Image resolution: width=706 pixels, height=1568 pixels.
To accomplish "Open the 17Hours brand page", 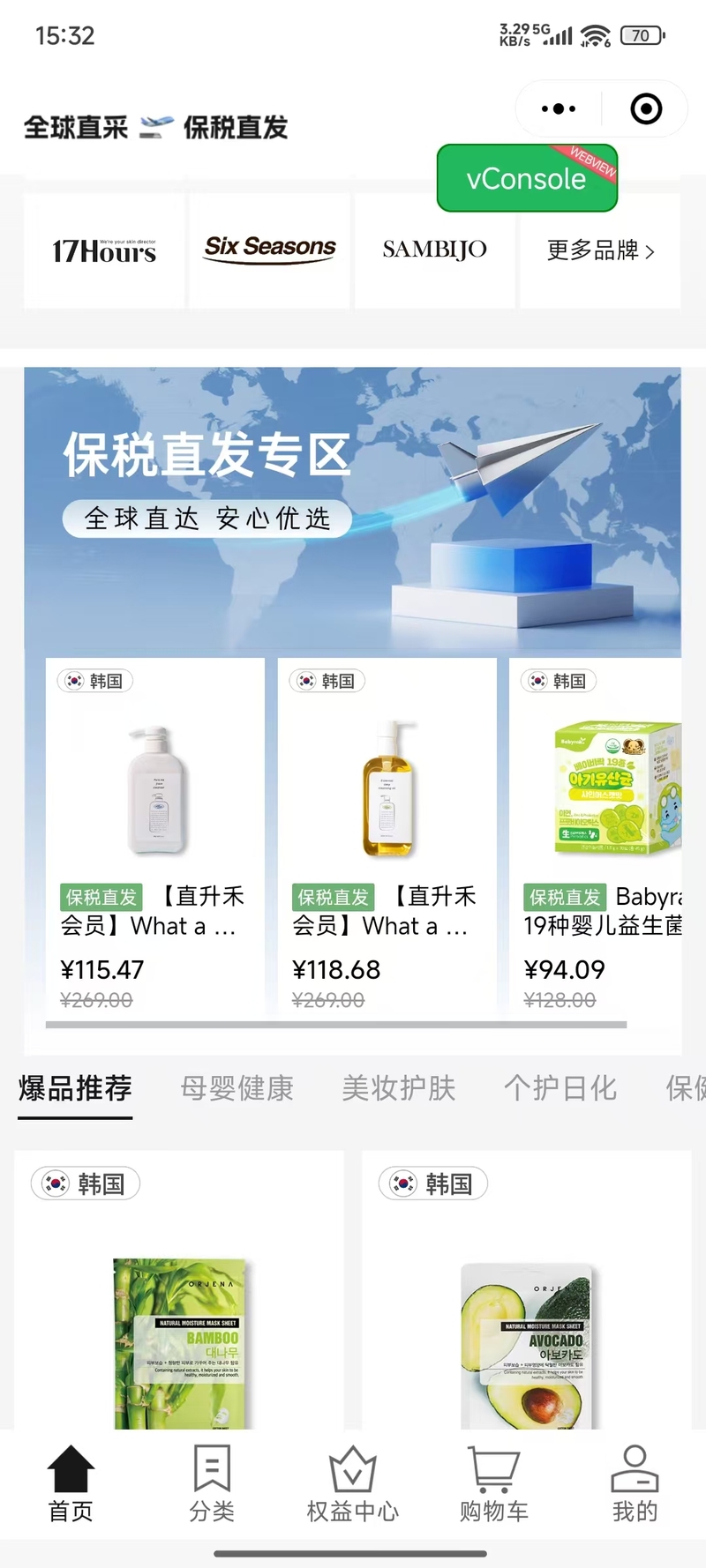I will (104, 251).
